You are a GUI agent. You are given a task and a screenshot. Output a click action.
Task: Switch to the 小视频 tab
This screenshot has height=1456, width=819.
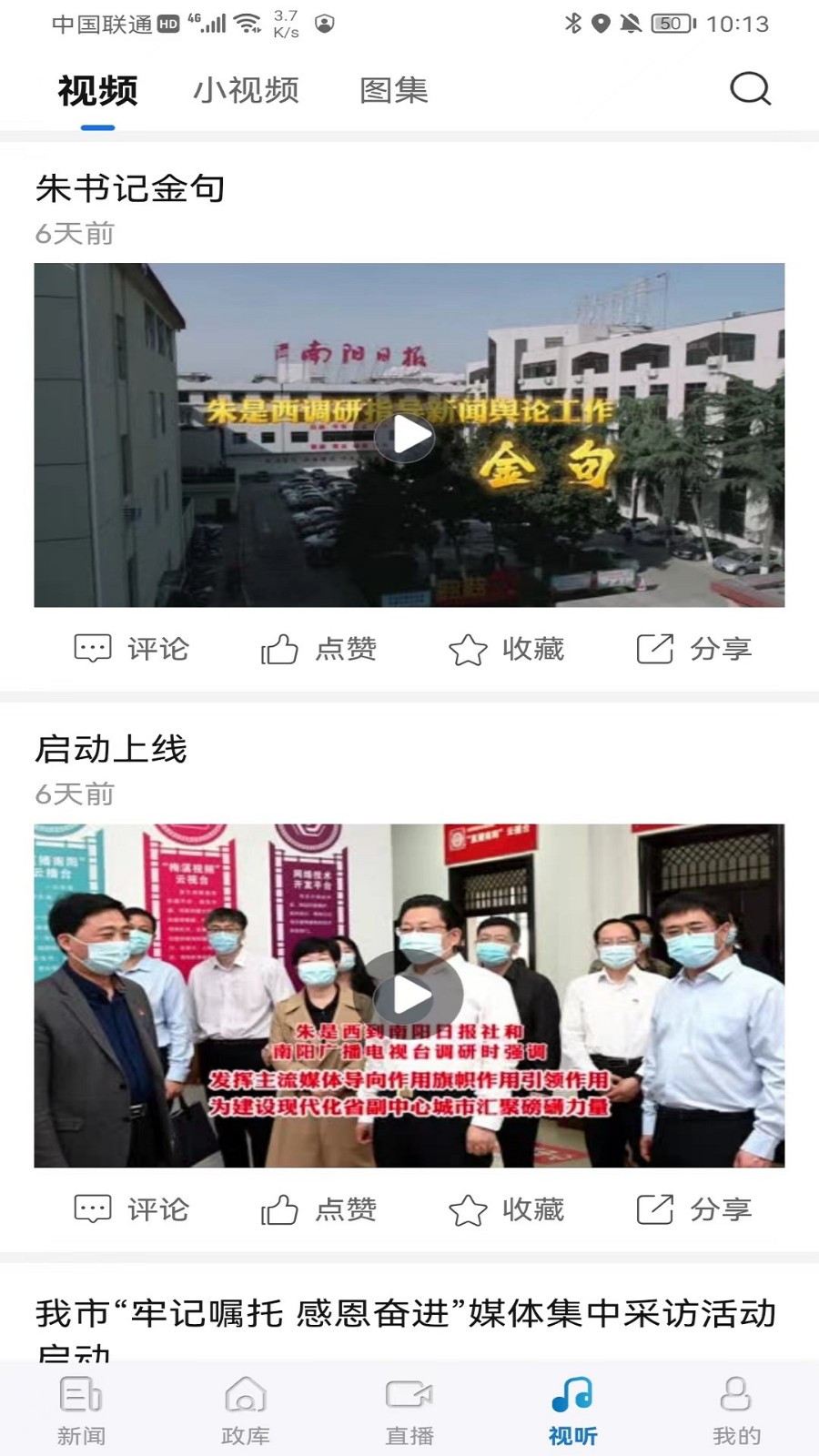pyautogui.click(x=246, y=90)
